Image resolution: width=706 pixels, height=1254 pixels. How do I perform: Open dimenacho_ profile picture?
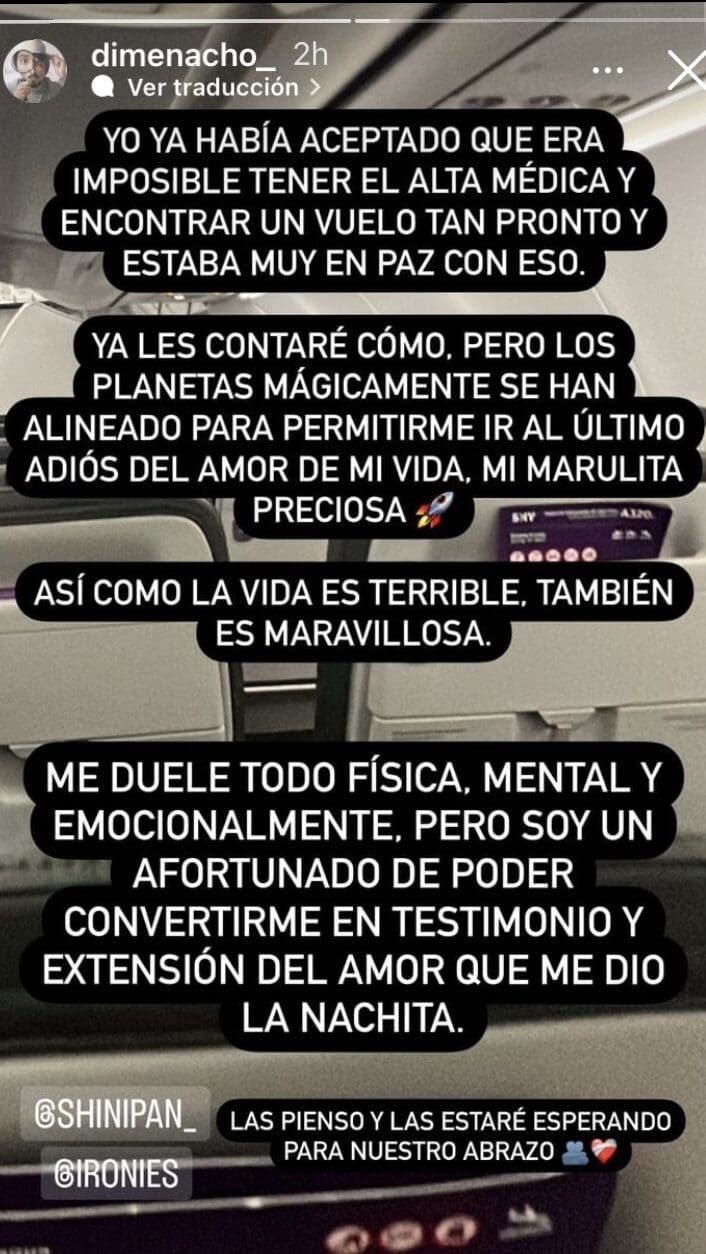pos(35,70)
